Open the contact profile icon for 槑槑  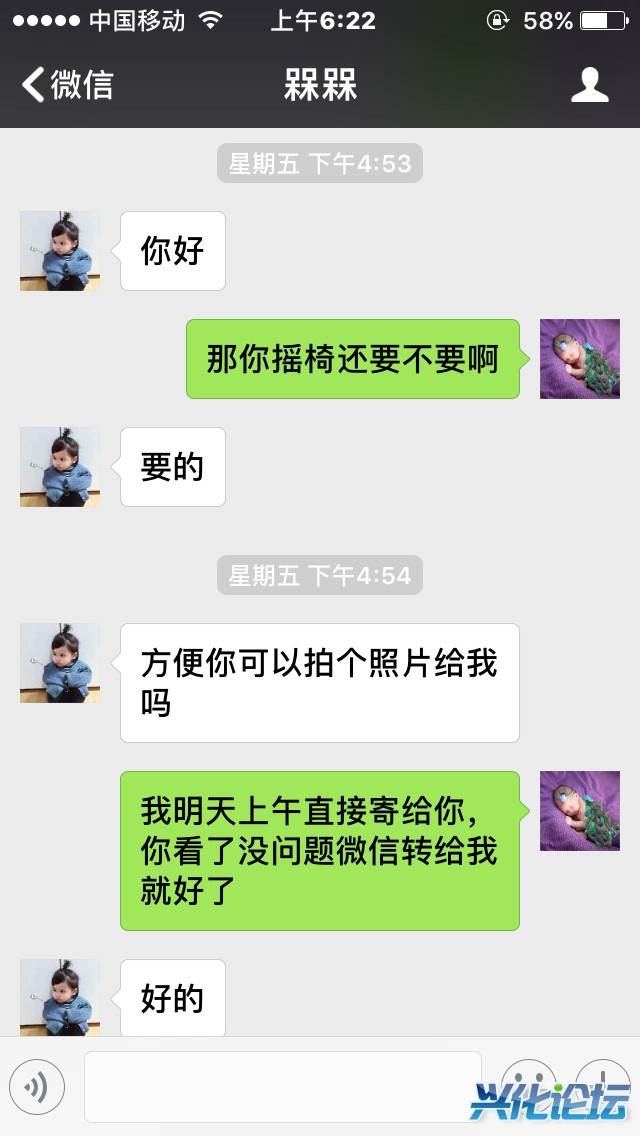tap(590, 85)
